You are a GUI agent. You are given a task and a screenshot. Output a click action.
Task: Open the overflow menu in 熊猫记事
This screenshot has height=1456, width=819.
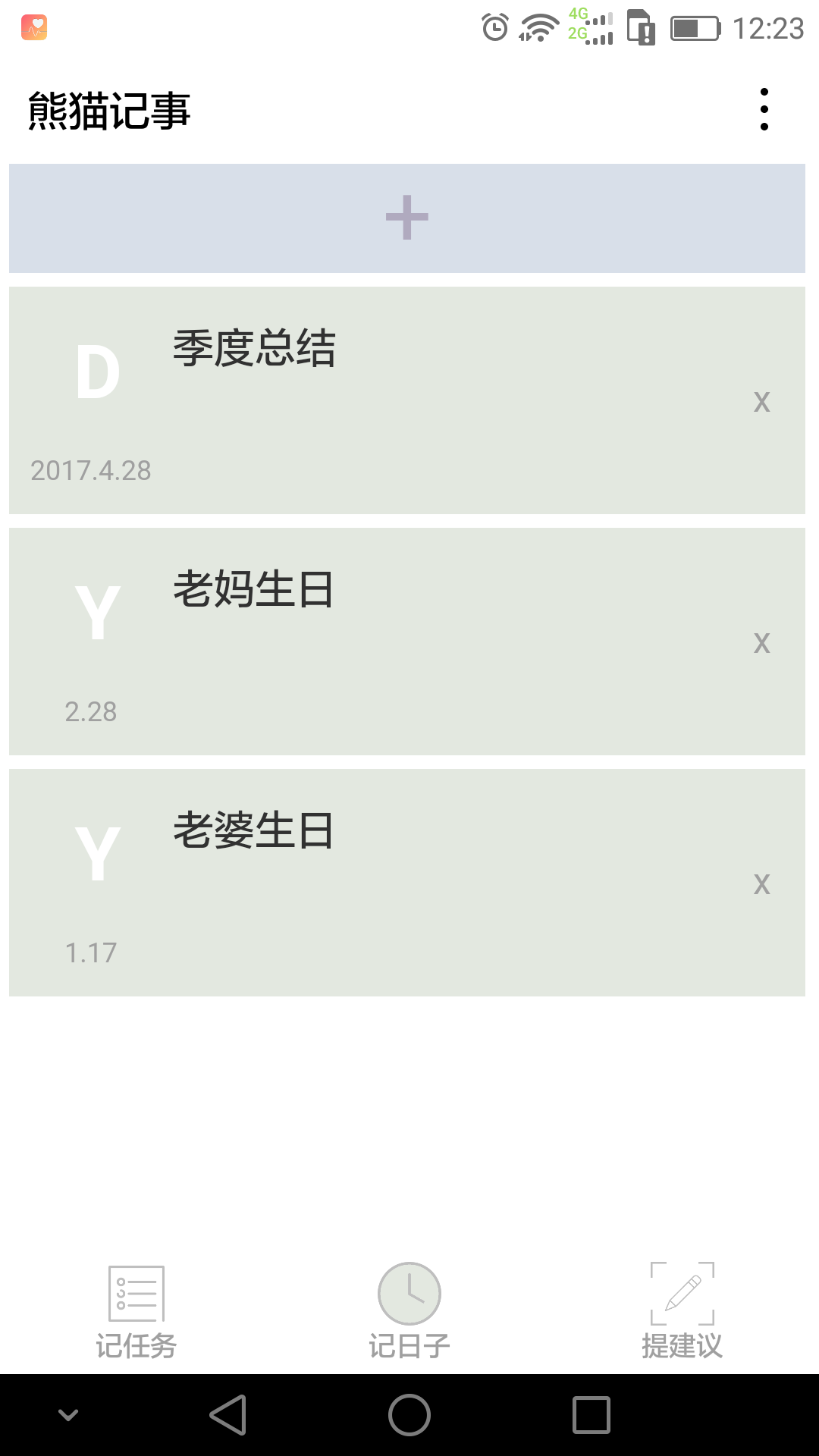tap(764, 110)
